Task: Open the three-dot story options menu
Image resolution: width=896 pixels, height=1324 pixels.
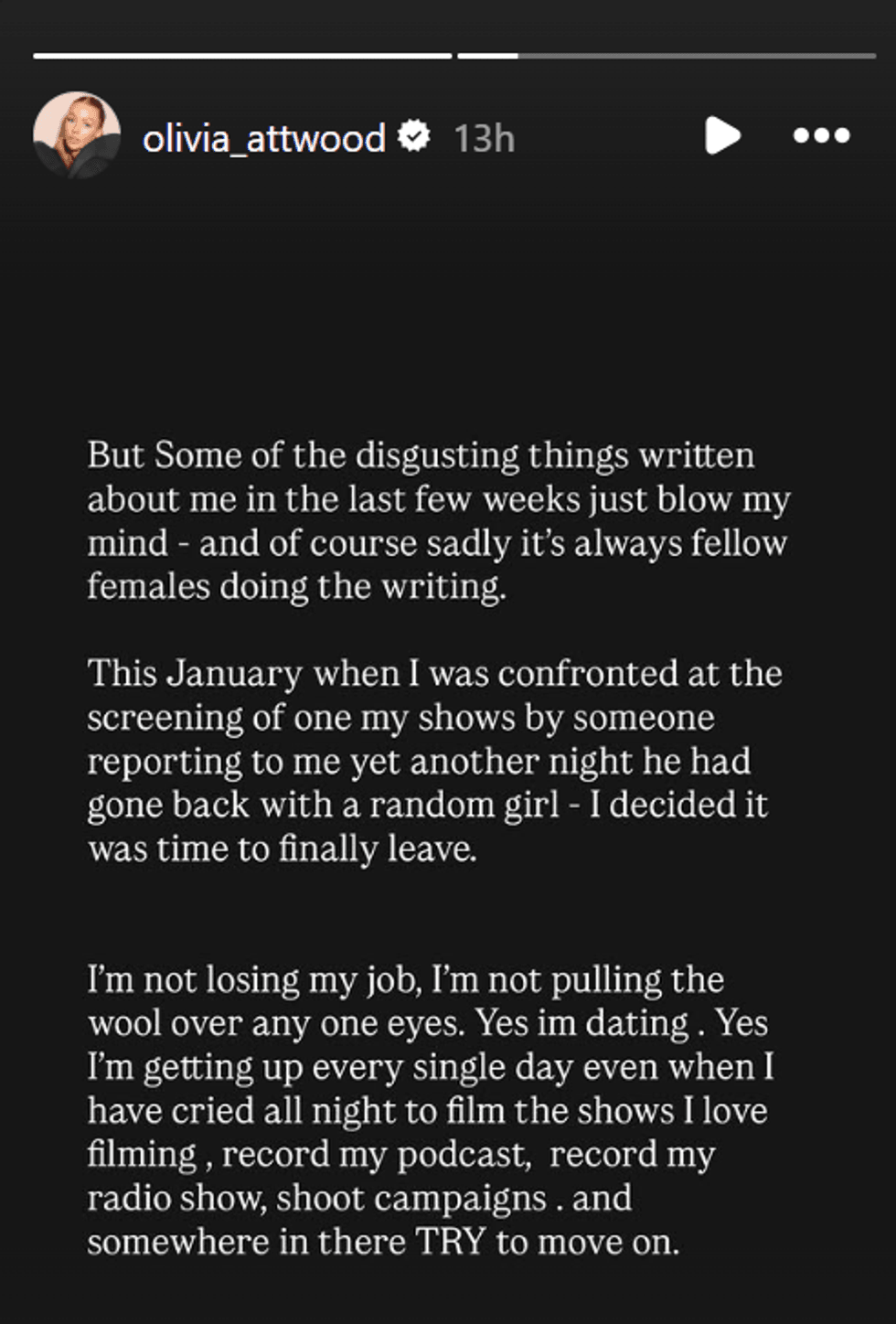Action: click(x=821, y=136)
